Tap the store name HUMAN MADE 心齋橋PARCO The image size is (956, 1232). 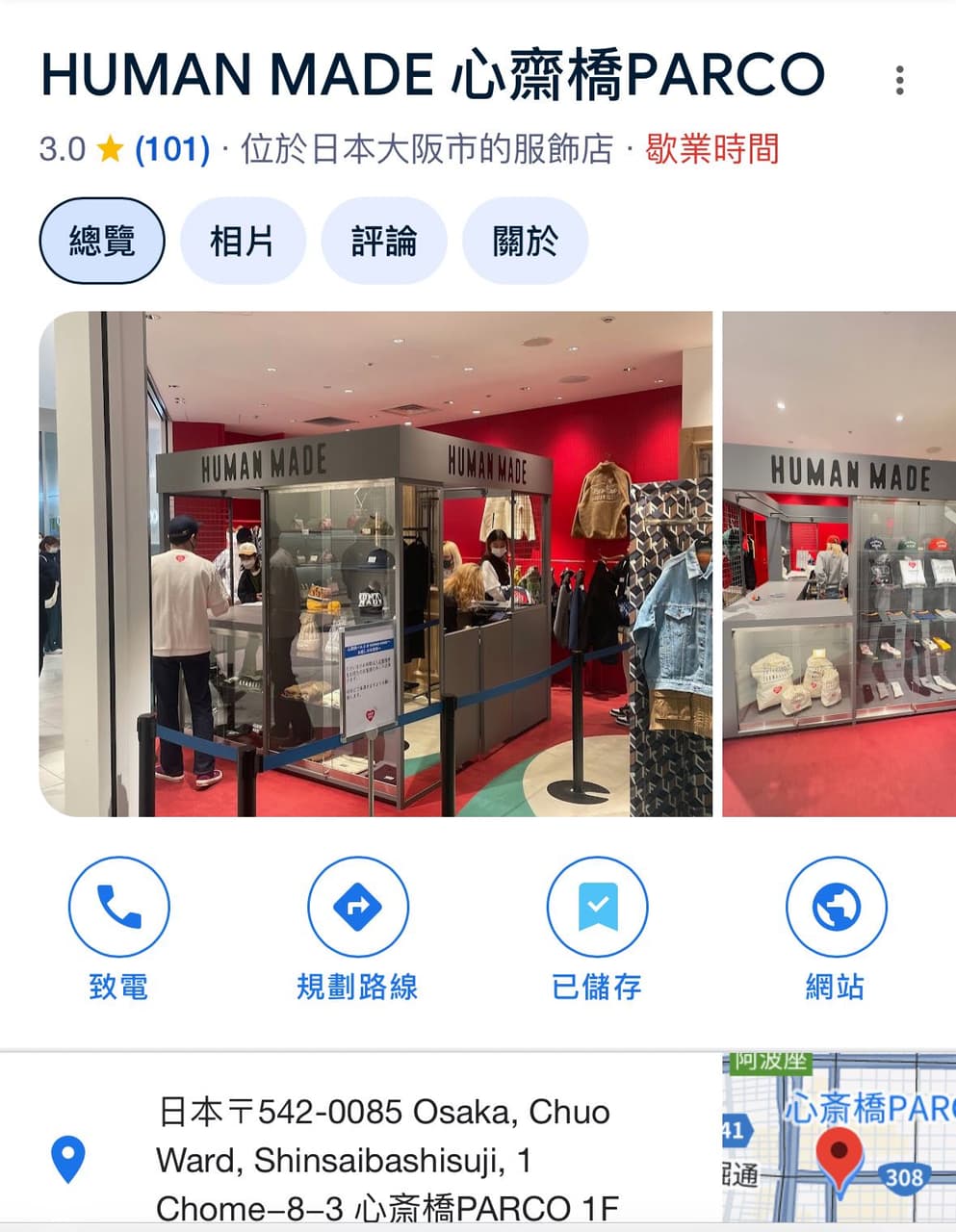click(434, 74)
